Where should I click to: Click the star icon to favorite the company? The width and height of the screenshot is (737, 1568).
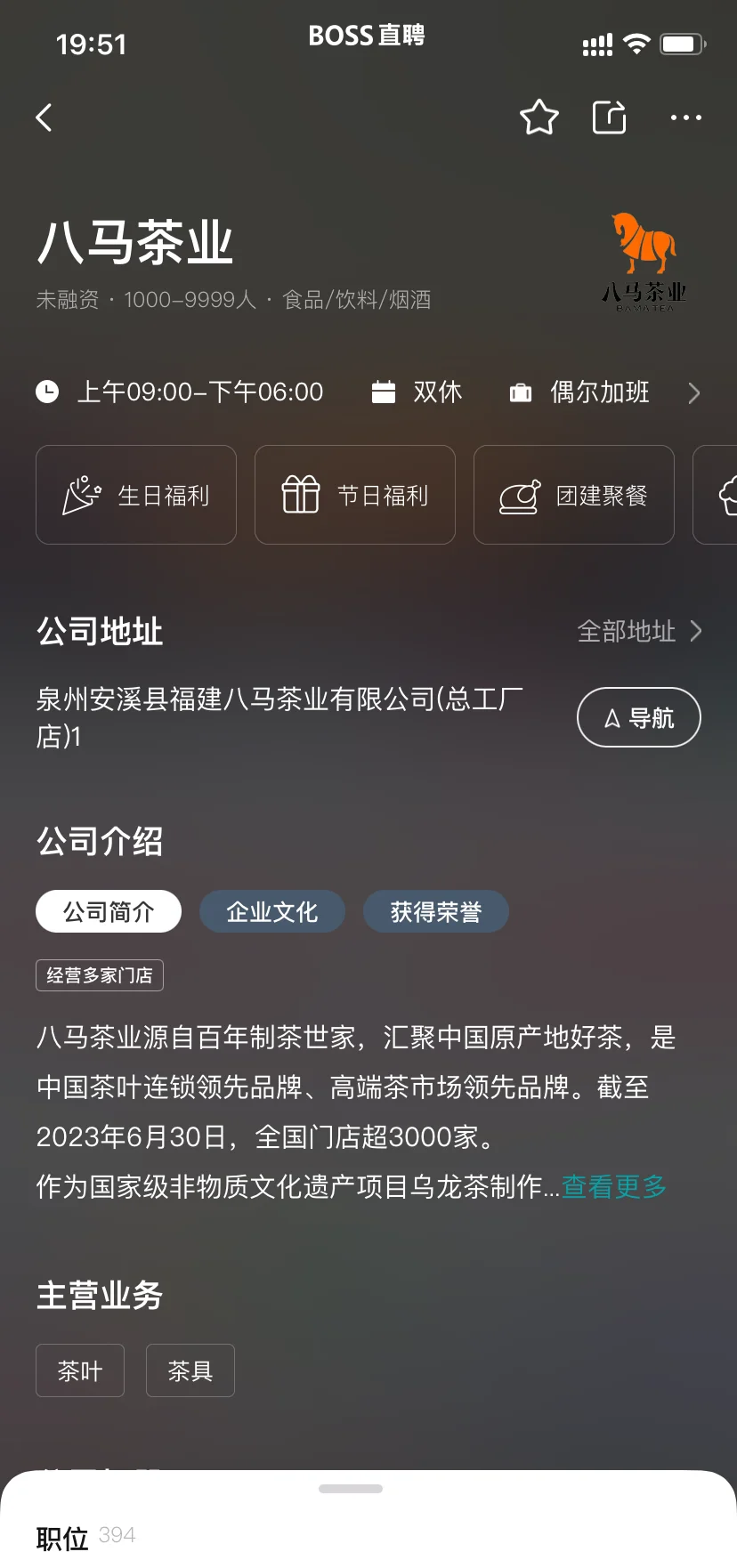pyautogui.click(x=539, y=117)
